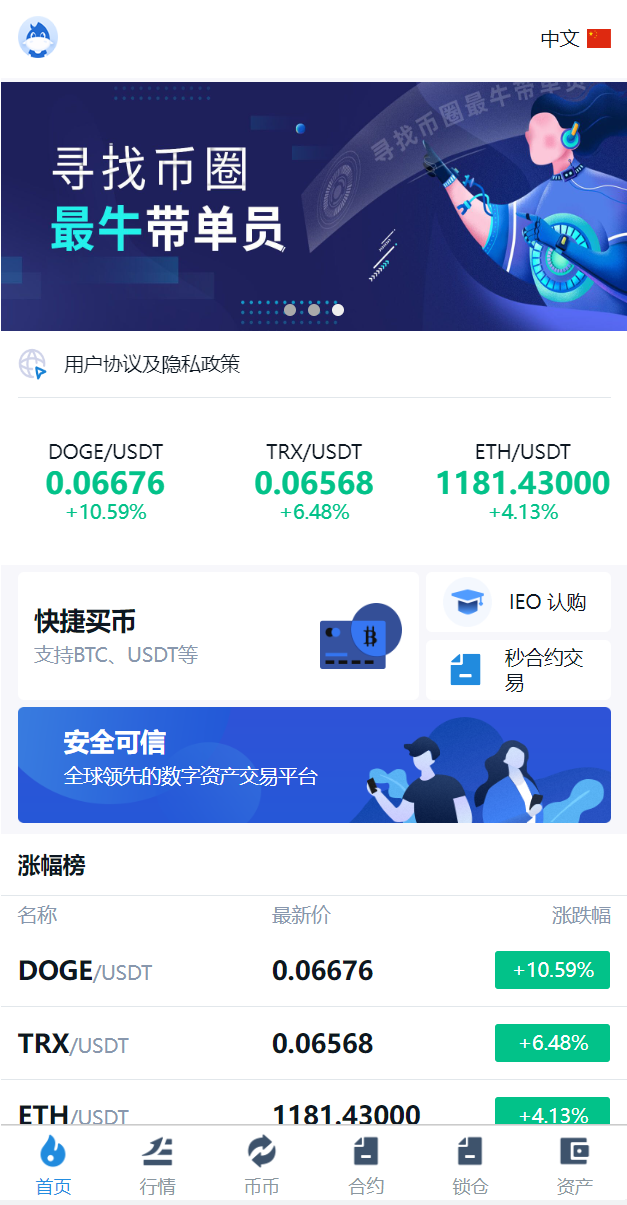Open 快捷买币 quick buy card
The width and height of the screenshot is (627, 1205).
tap(218, 636)
